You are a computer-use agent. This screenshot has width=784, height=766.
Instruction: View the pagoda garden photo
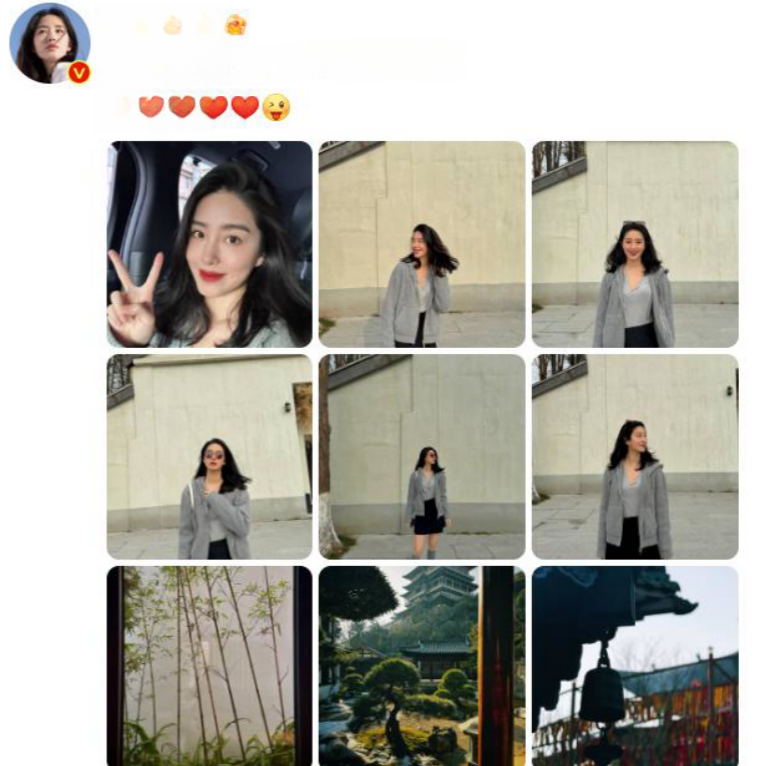click(x=421, y=665)
